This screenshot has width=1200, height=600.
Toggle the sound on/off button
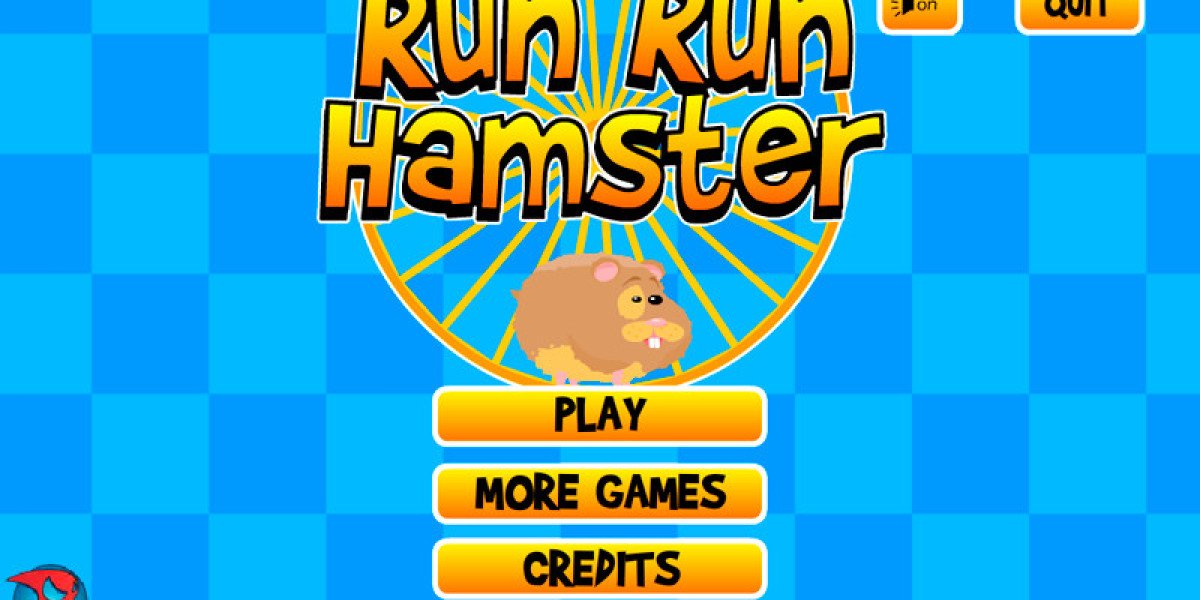918,12
